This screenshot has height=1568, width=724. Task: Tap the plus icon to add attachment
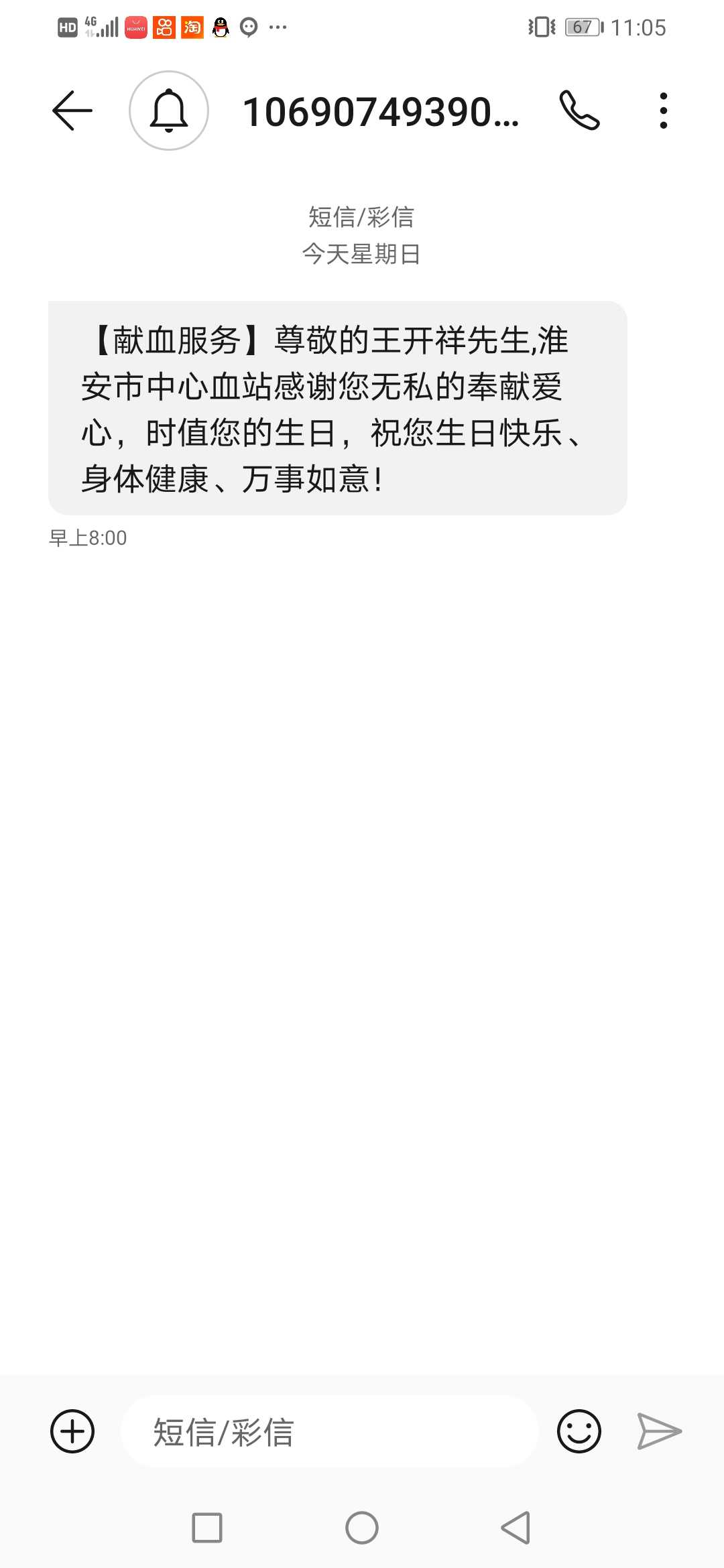pyautogui.click(x=72, y=1431)
